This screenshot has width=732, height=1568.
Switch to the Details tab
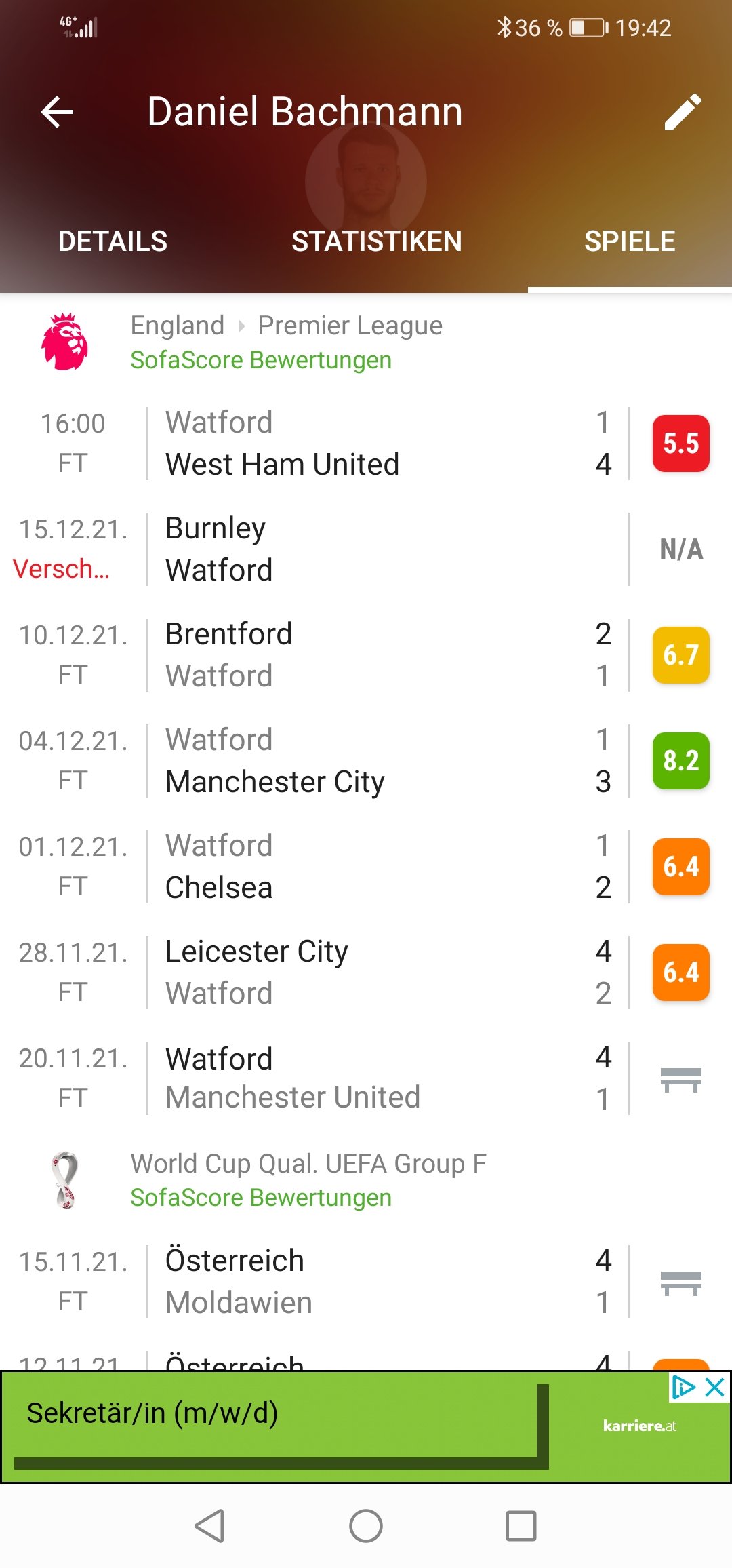coord(113,241)
